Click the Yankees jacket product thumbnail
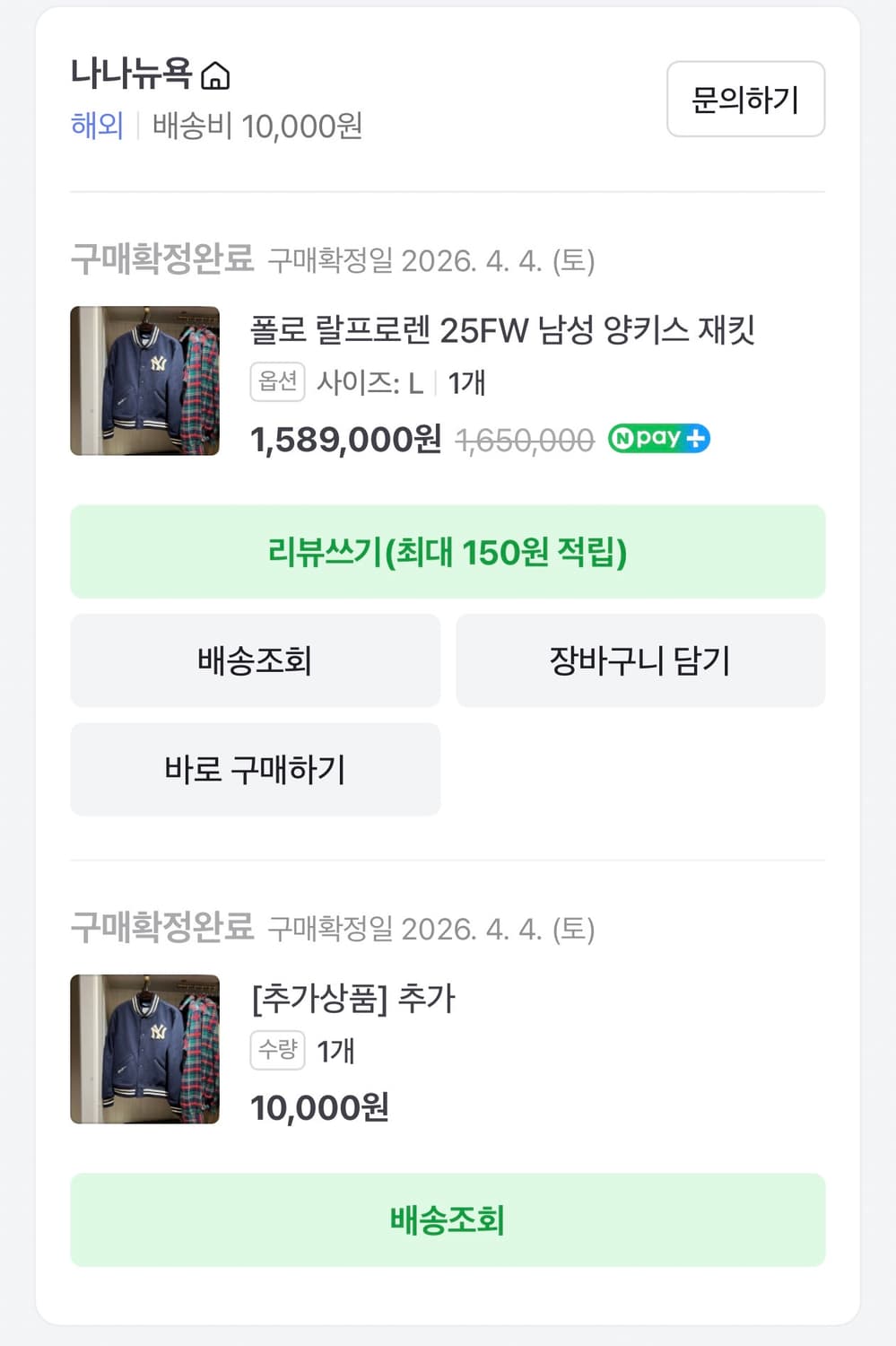 [x=144, y=380]
